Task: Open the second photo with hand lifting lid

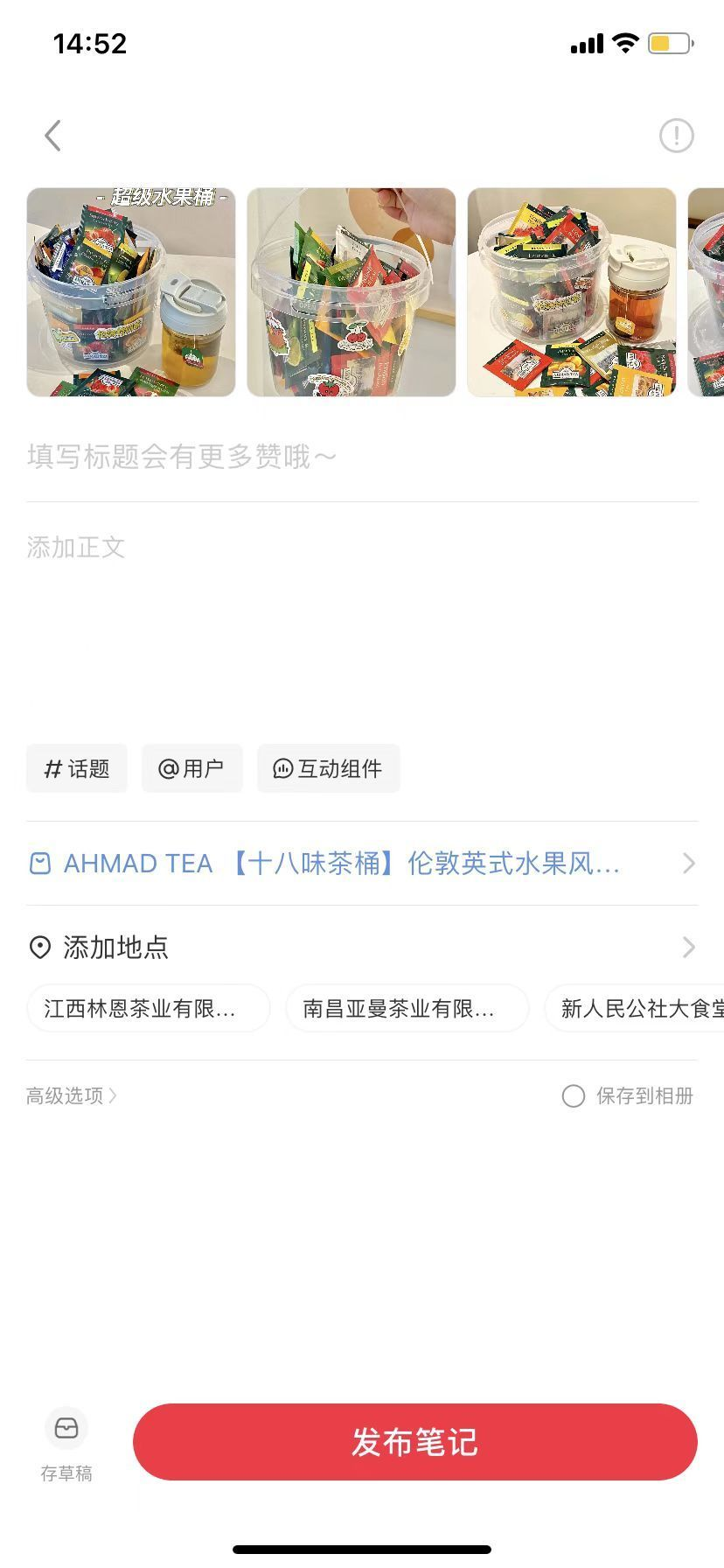Action: tap(352, 292)
